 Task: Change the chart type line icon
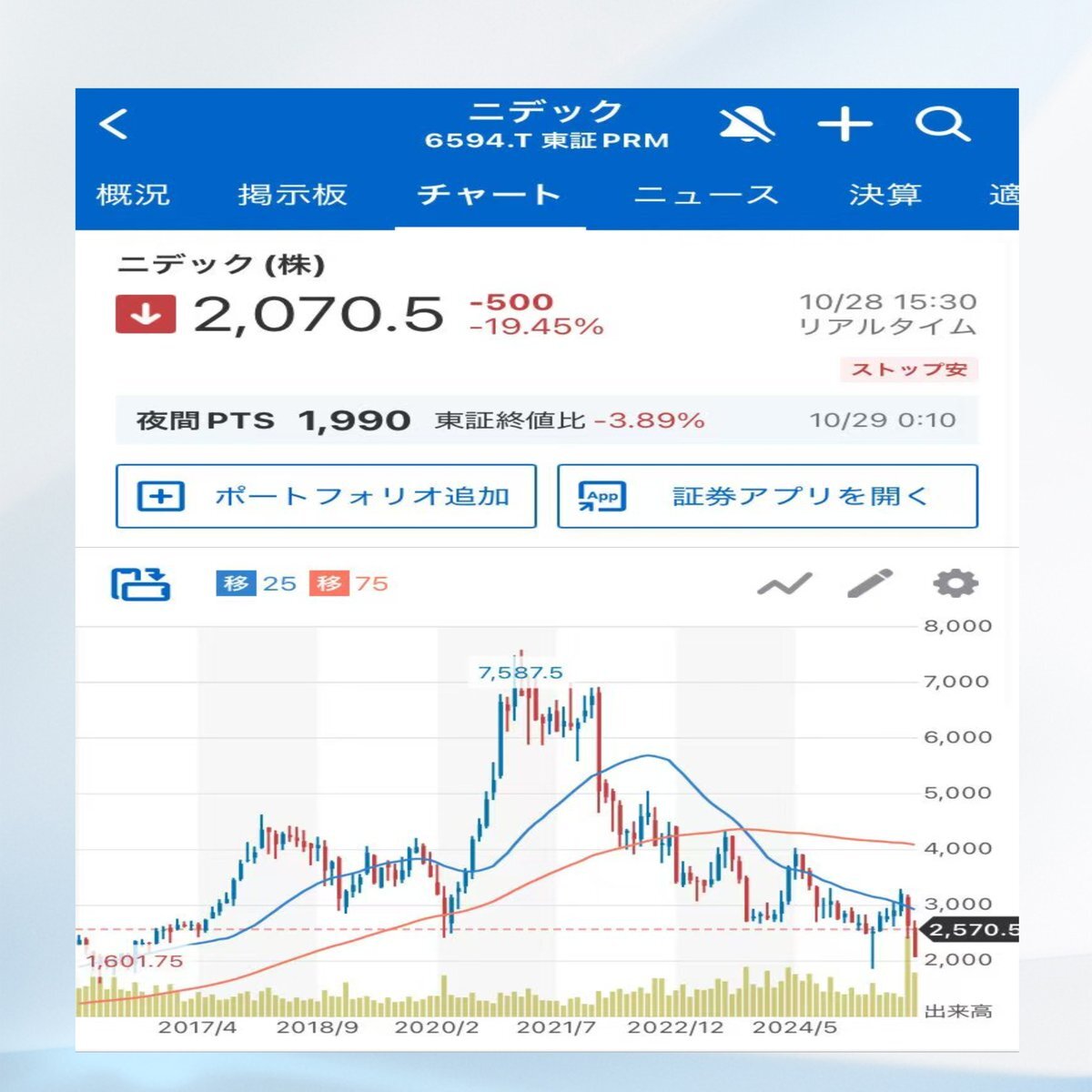[x=784, y=584]
